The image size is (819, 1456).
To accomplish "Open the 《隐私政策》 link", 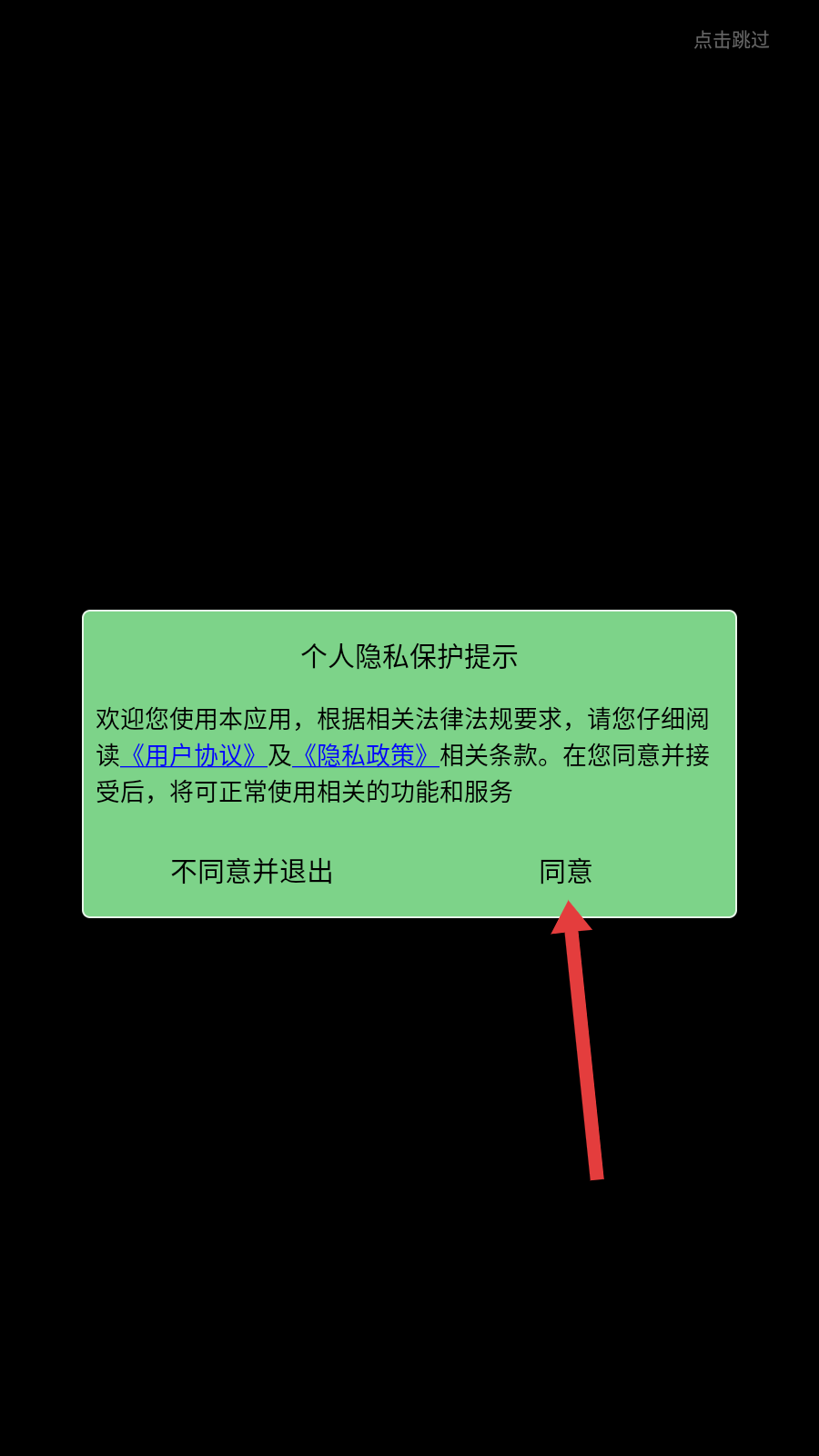I will tap(366, 755).
